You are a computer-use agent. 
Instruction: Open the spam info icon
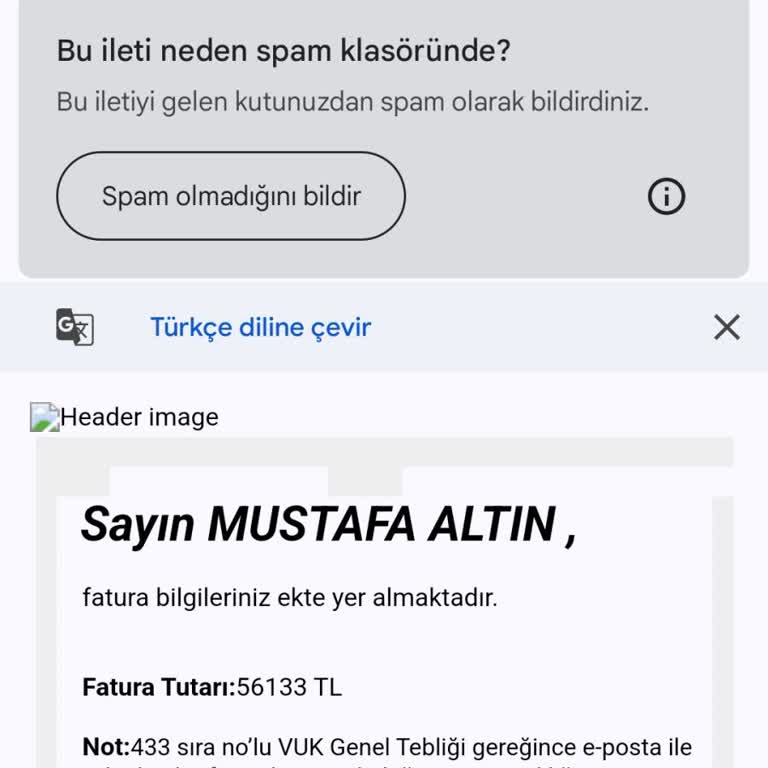[667, 196]
